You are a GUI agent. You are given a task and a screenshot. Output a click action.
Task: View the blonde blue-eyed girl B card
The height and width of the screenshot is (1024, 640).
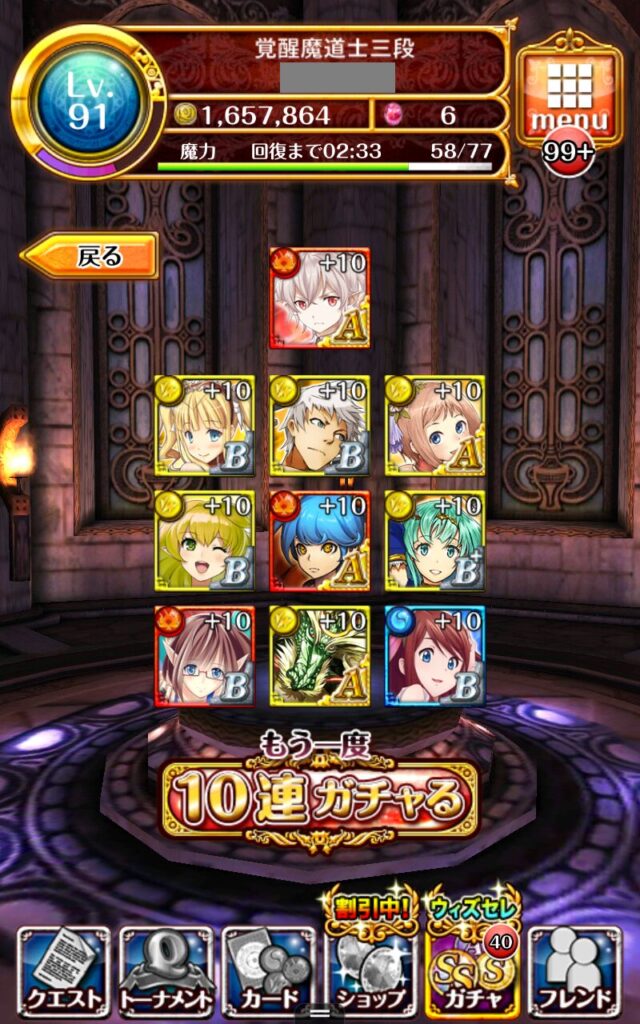205,425
